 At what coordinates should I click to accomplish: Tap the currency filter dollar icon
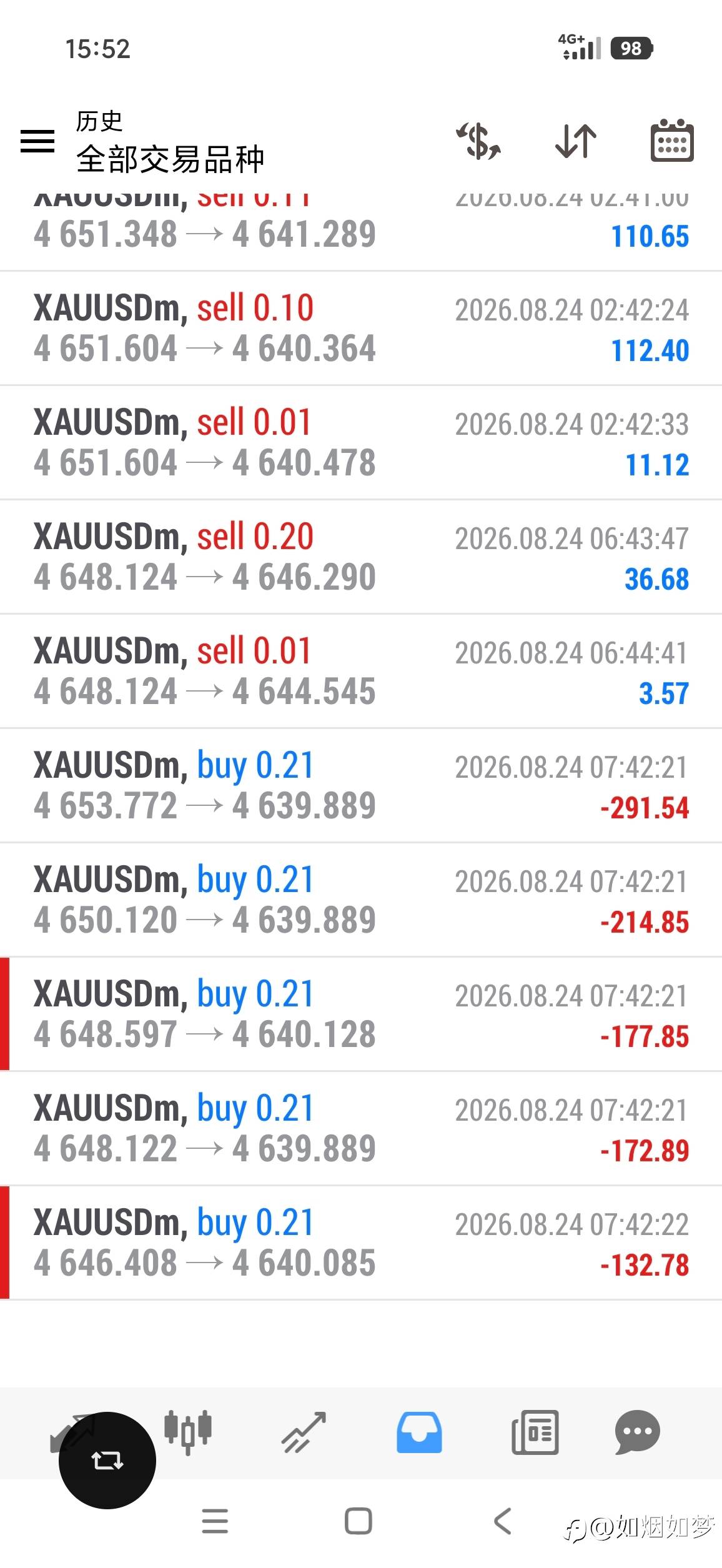pos(478,141)
